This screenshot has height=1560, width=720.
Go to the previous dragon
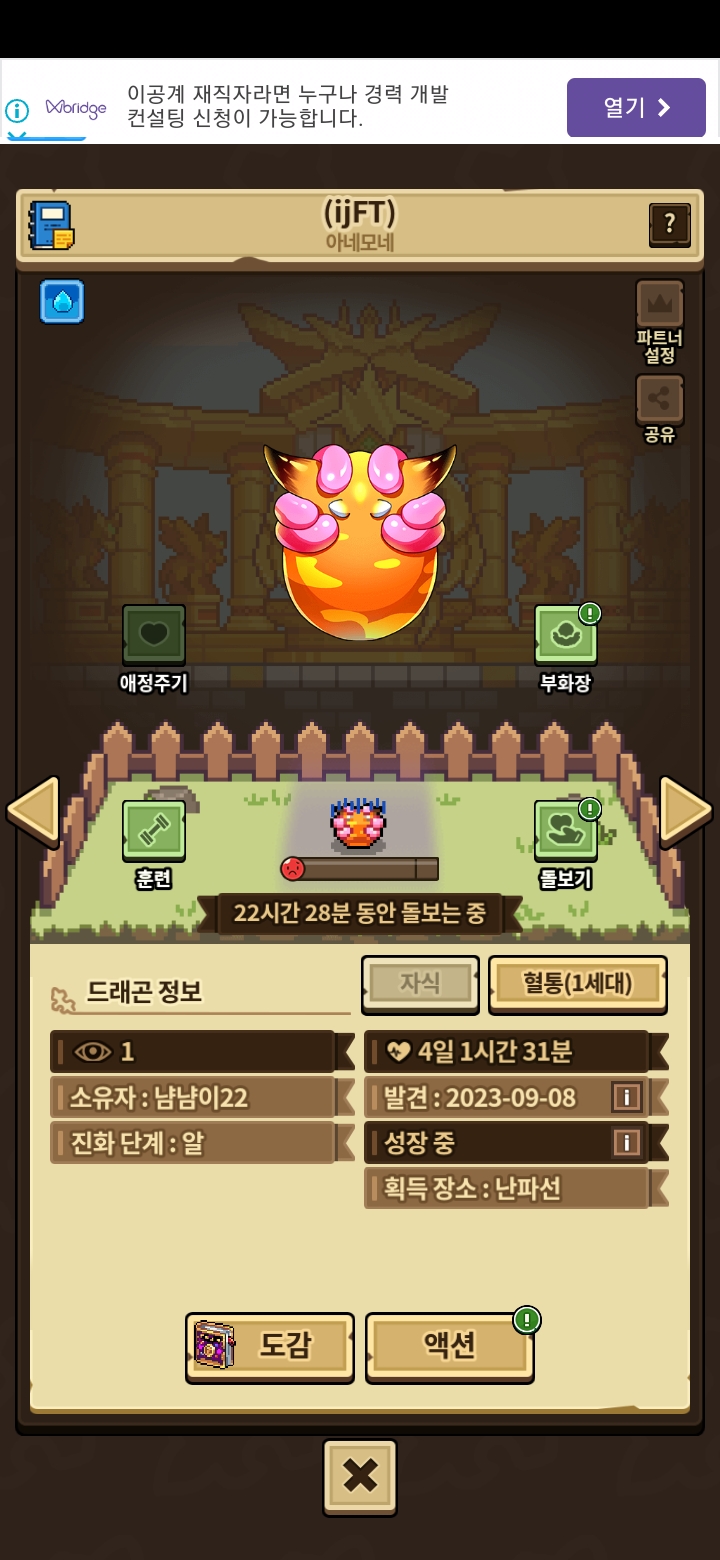click(34, 809)
